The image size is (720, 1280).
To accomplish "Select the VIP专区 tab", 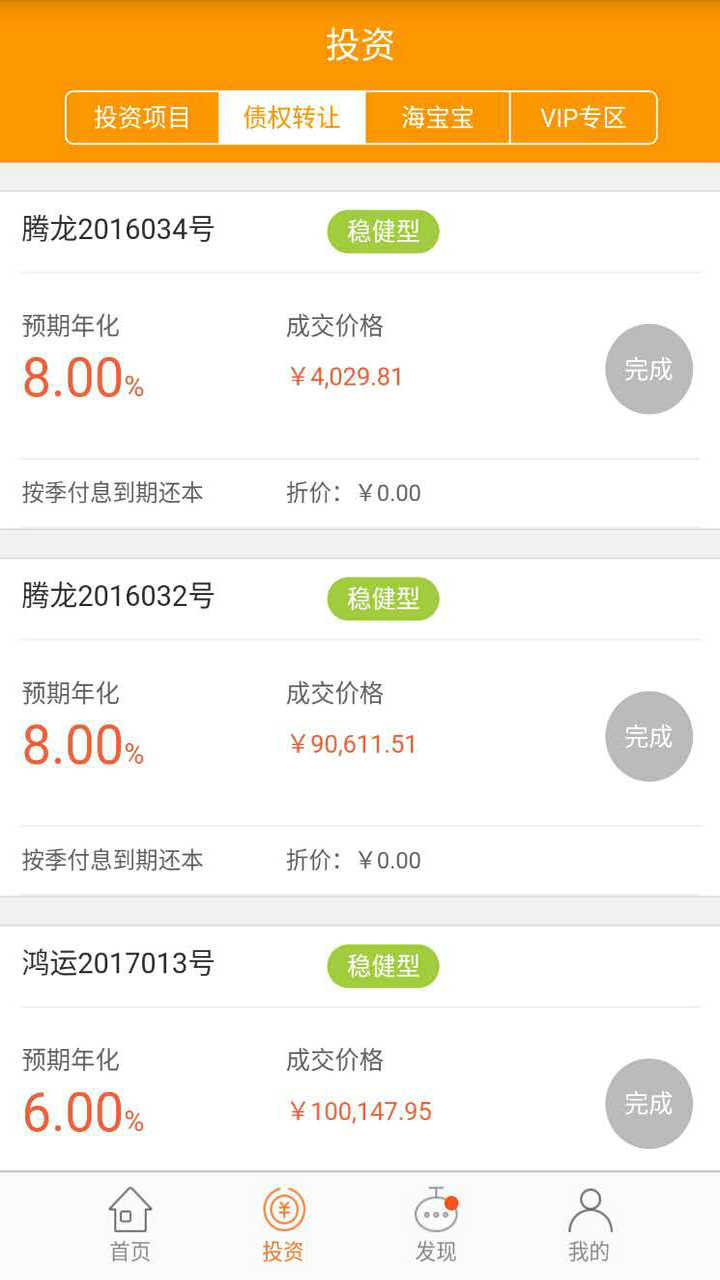I will 583,117.
